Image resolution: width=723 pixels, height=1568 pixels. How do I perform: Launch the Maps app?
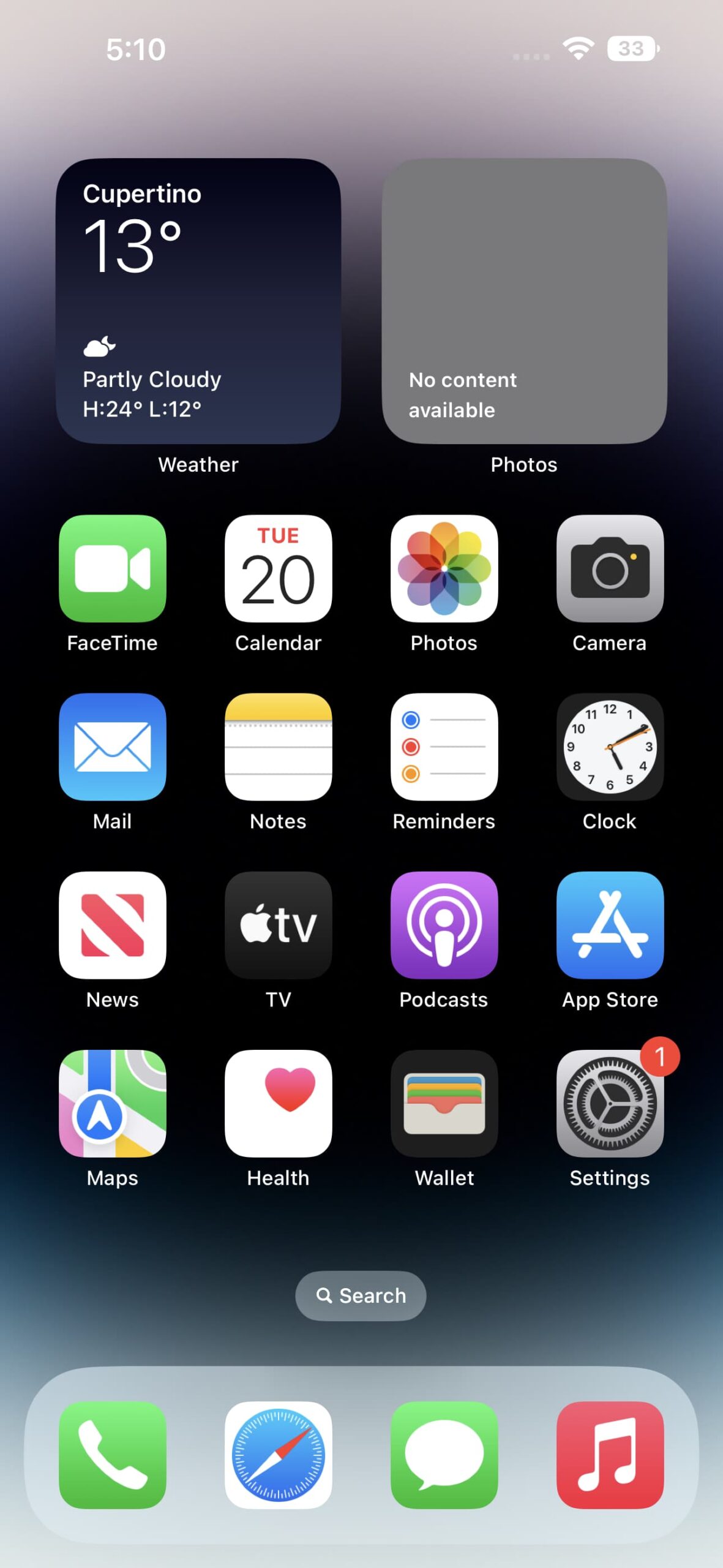[113, 1103]
